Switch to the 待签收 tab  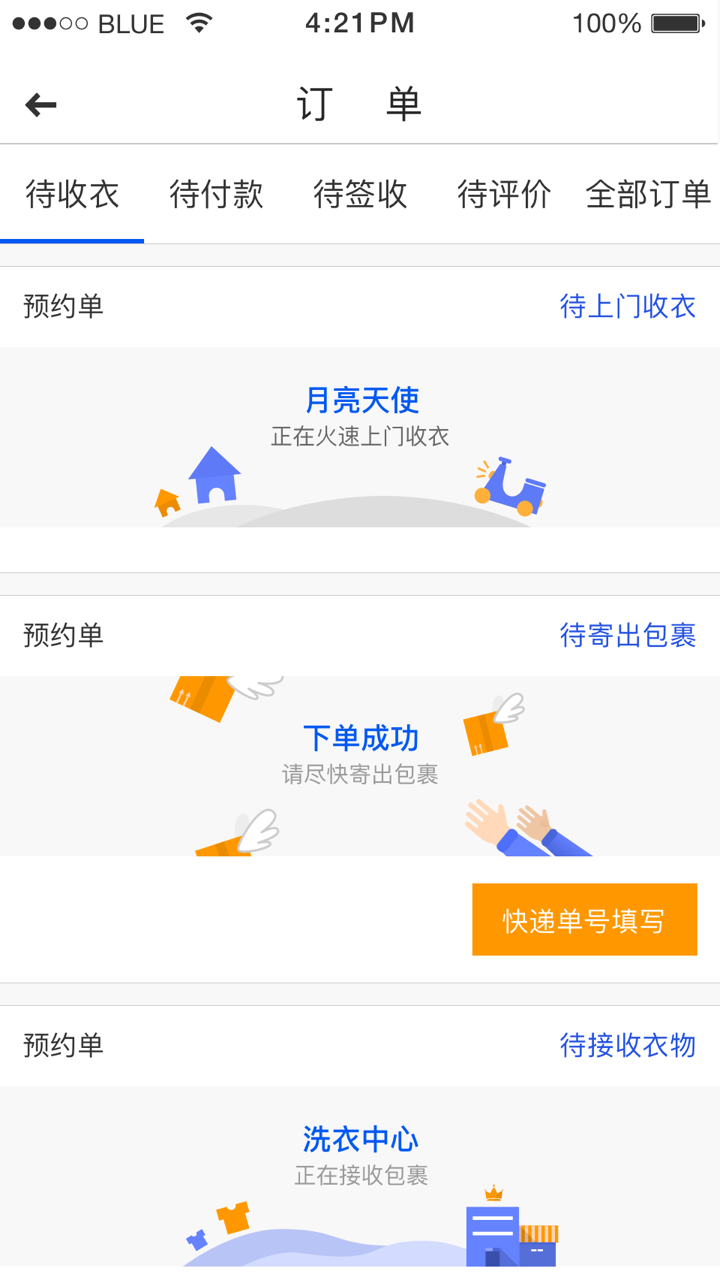point(360,195)
